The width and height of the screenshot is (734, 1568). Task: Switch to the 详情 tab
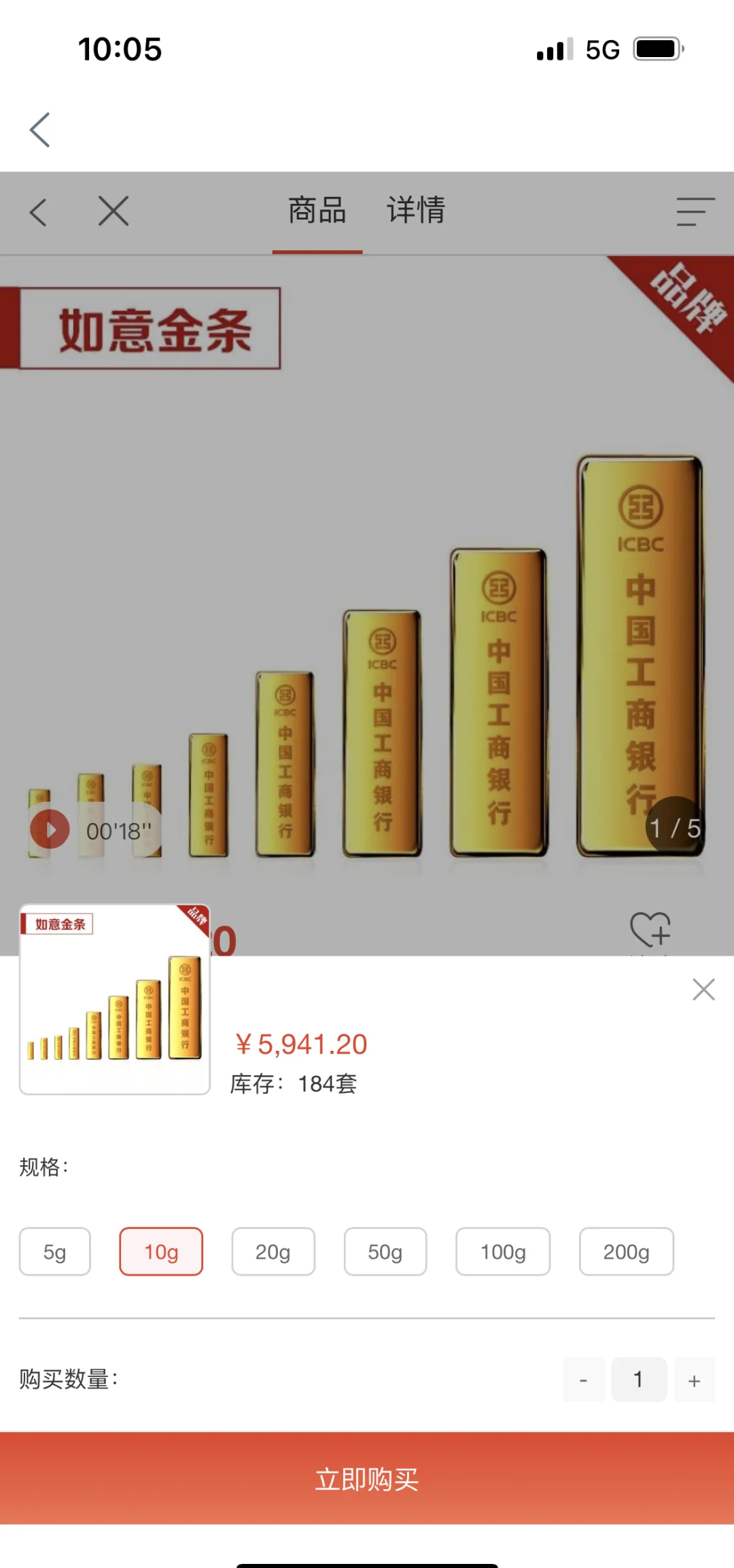(x=416, y=211)
